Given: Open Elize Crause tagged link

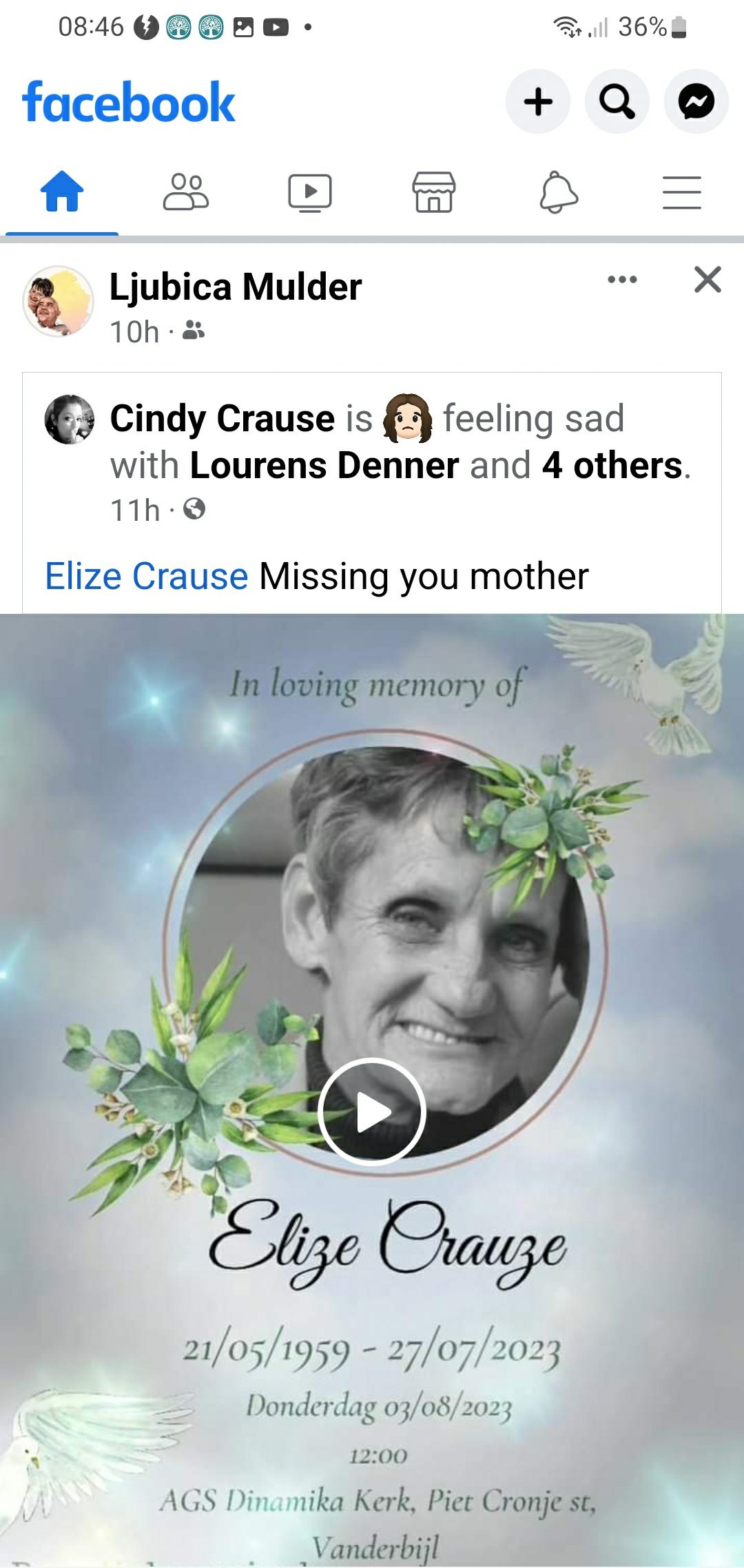Looking at the screenshot, I should pos(146,576).
